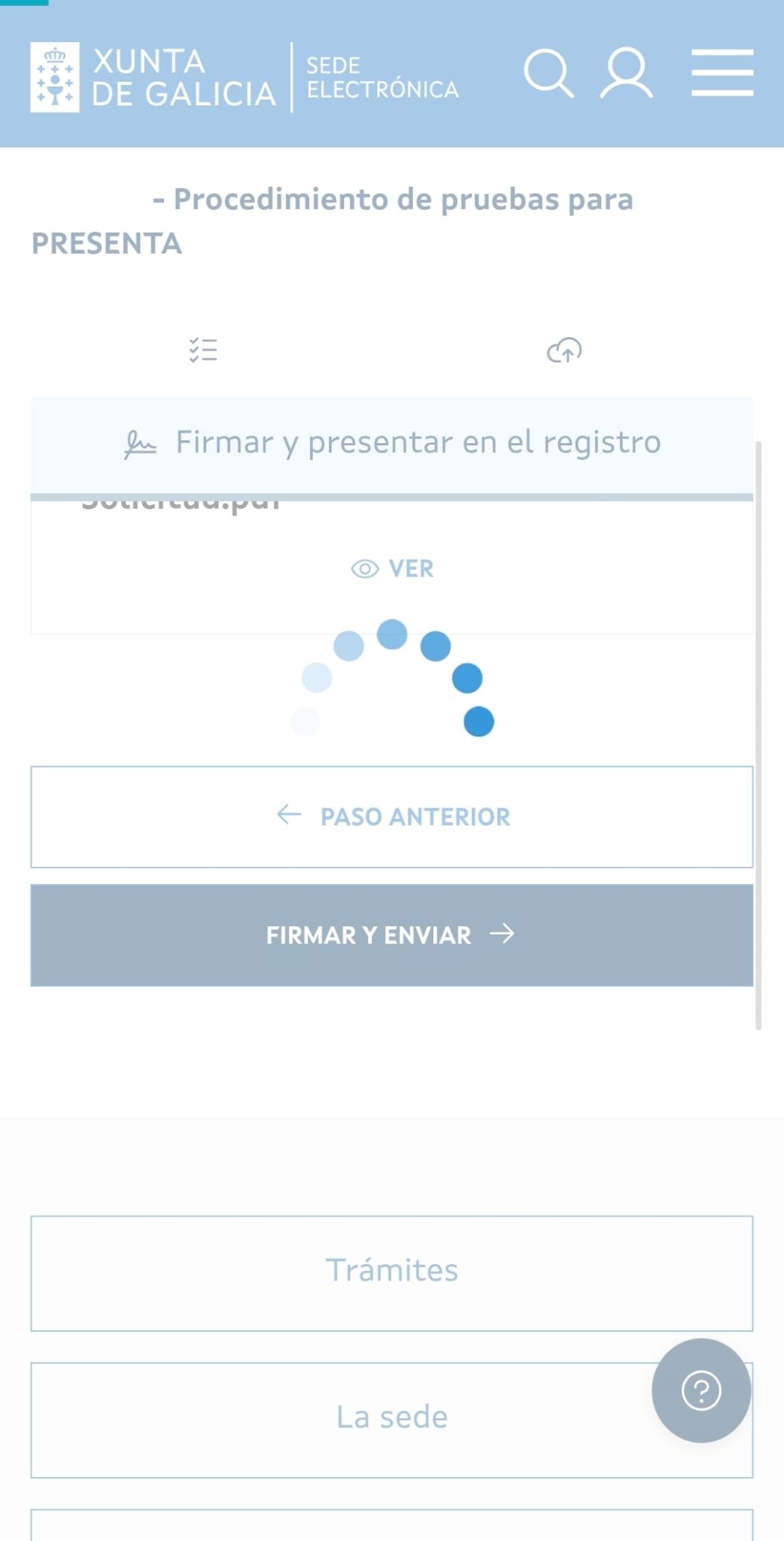
Task: Go to the cloud upload step
Action: (x=564, y=350)
